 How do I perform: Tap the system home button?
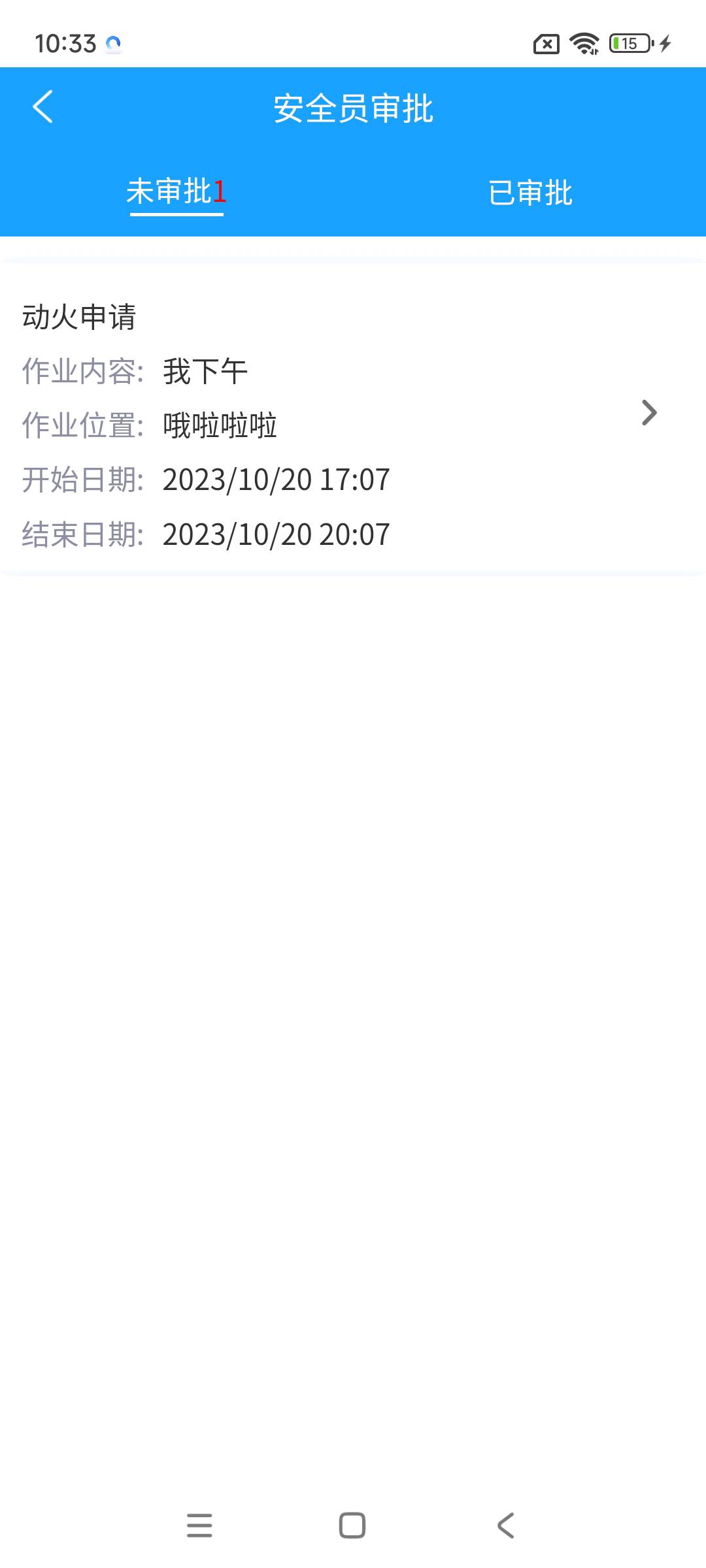click(352, 1526)
